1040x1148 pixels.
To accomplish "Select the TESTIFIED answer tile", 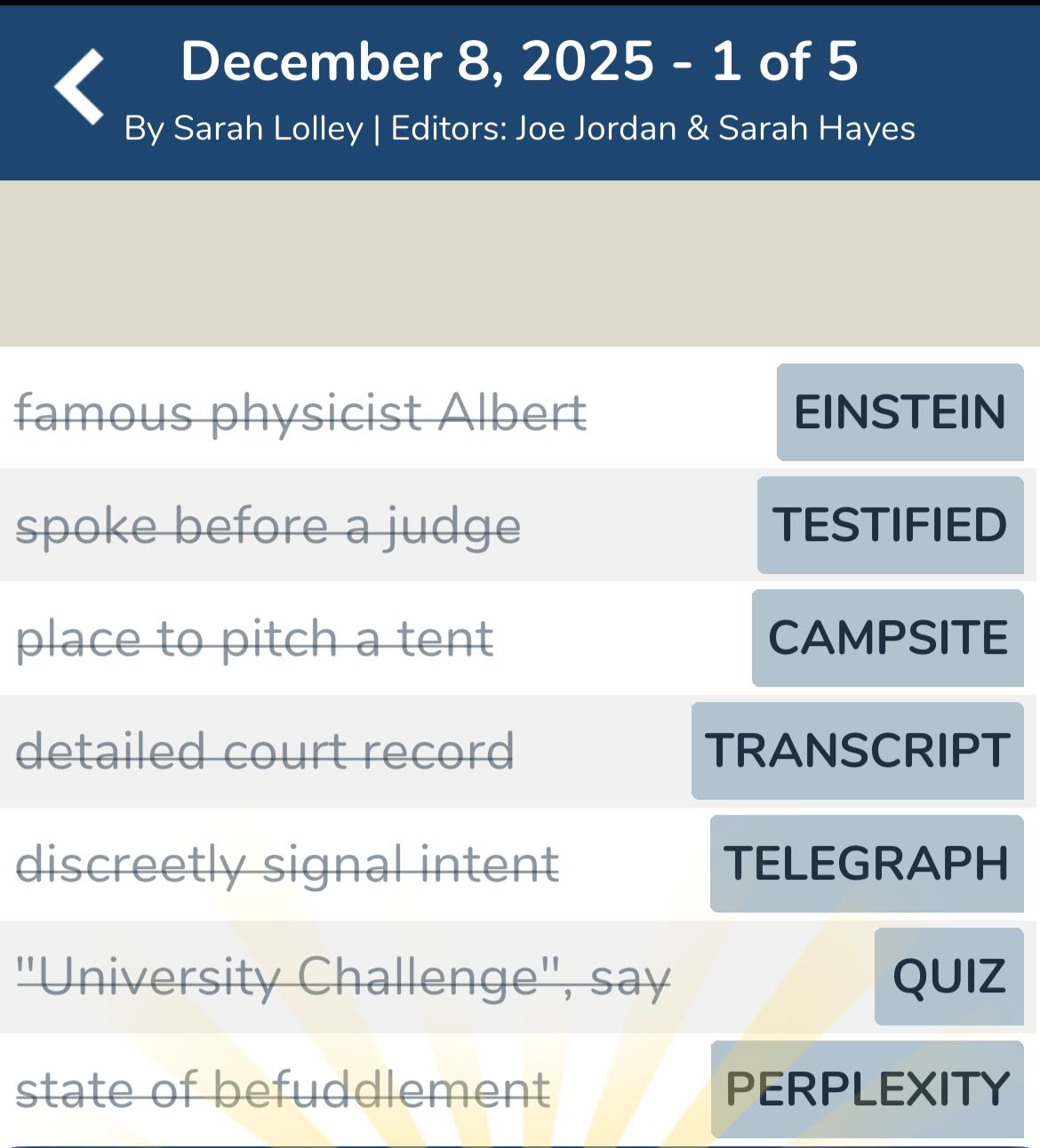I will pyautogui.click(x=892, y=525).
